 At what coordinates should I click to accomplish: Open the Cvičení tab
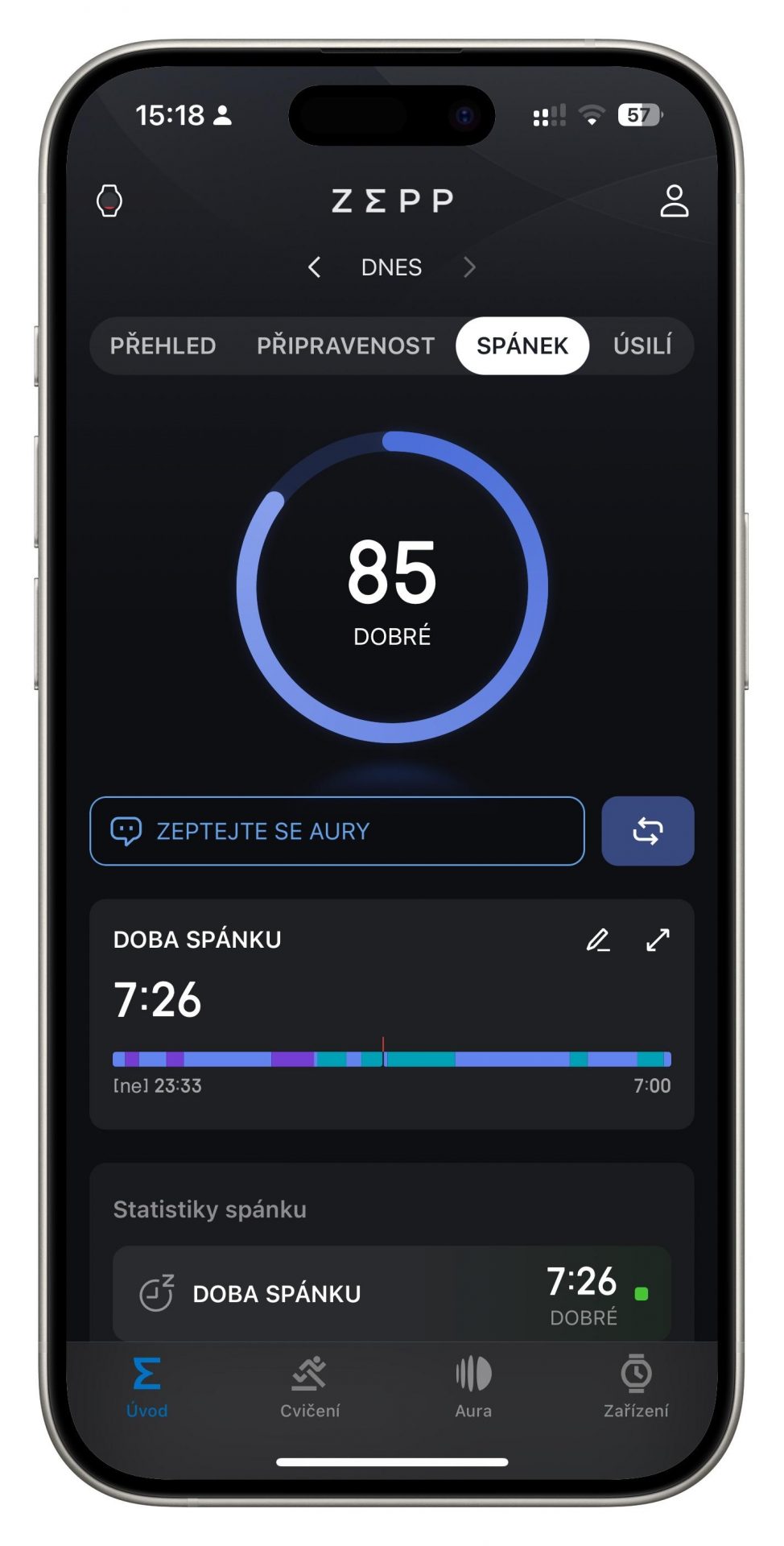click(x=310, y=1387)
